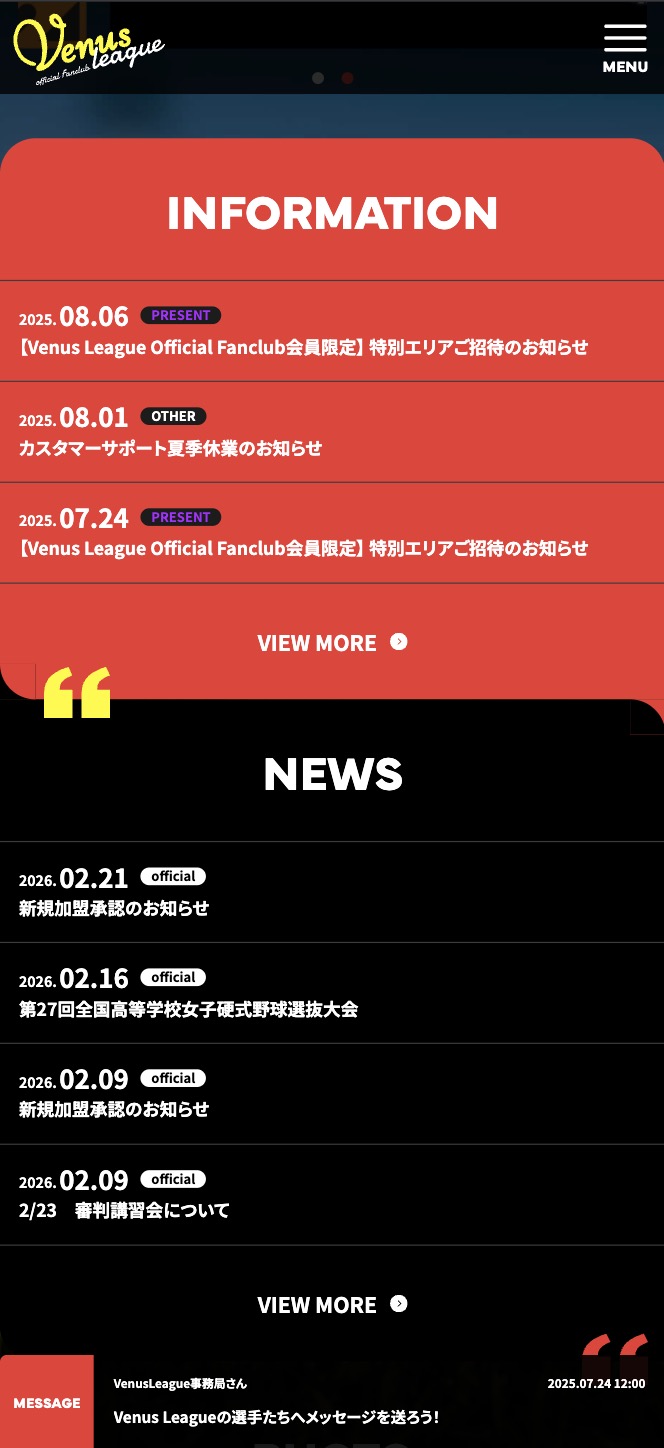Open the MENU hamburger button
The width and height of the screenshot is (664, 1448).
coord(625,48)
